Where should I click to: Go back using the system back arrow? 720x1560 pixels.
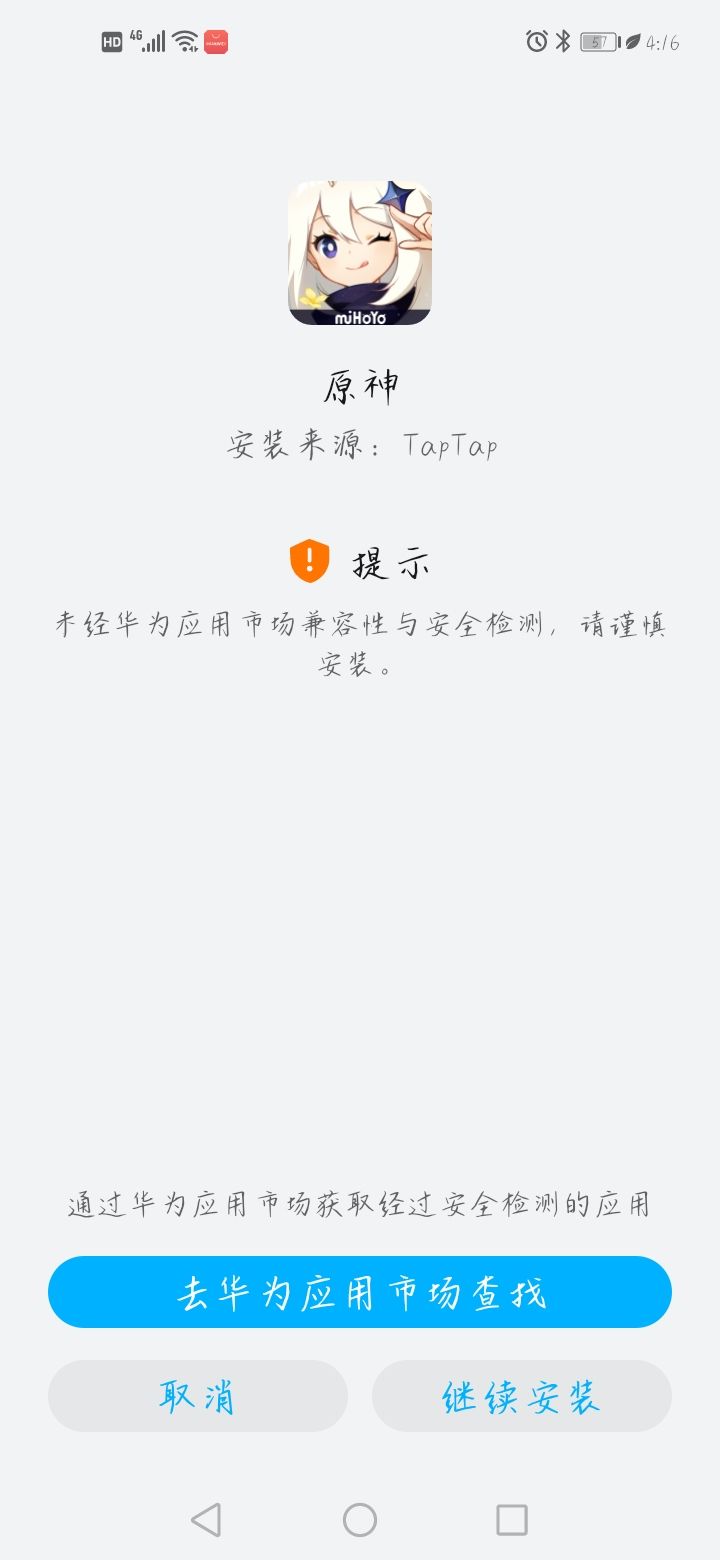point(206,1520)
